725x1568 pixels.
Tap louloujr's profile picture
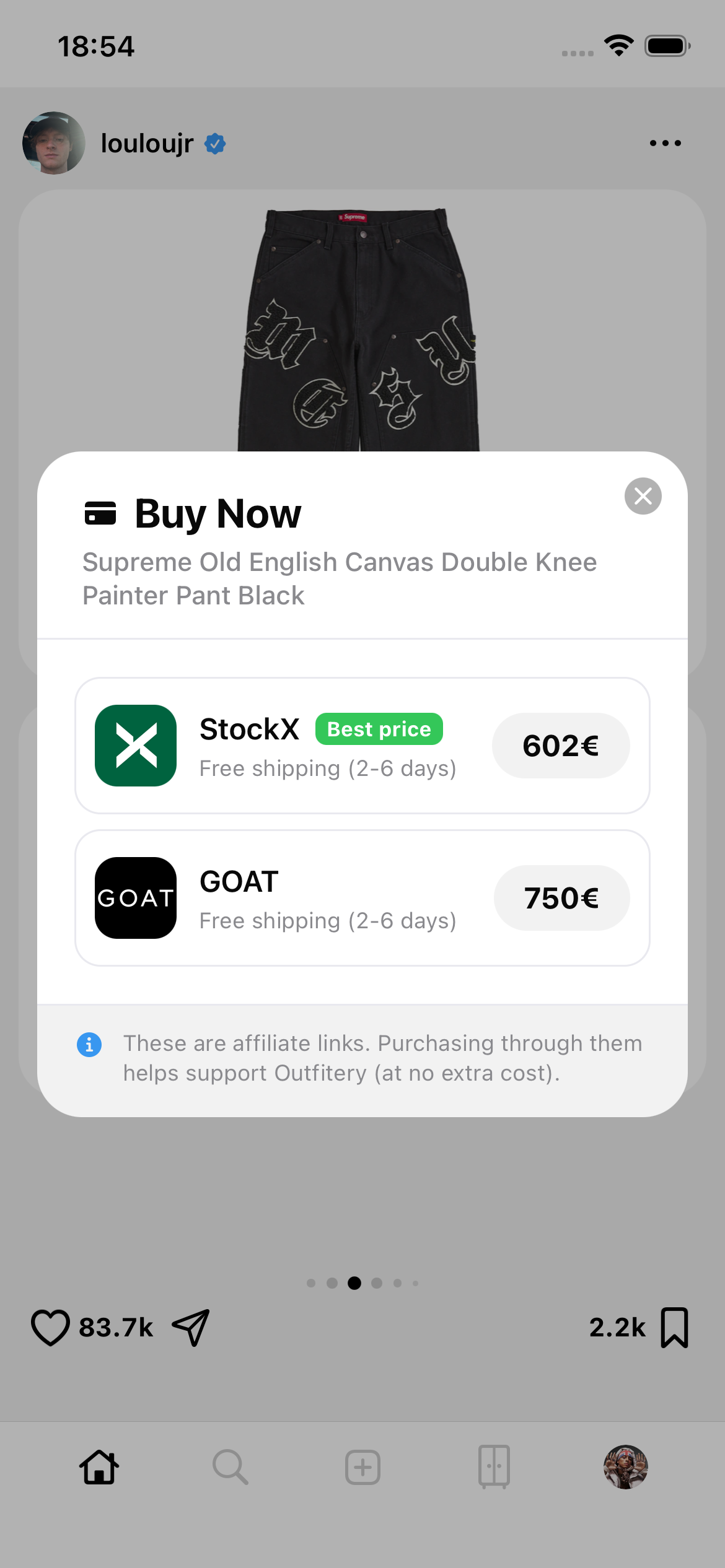tap(53, 142)
